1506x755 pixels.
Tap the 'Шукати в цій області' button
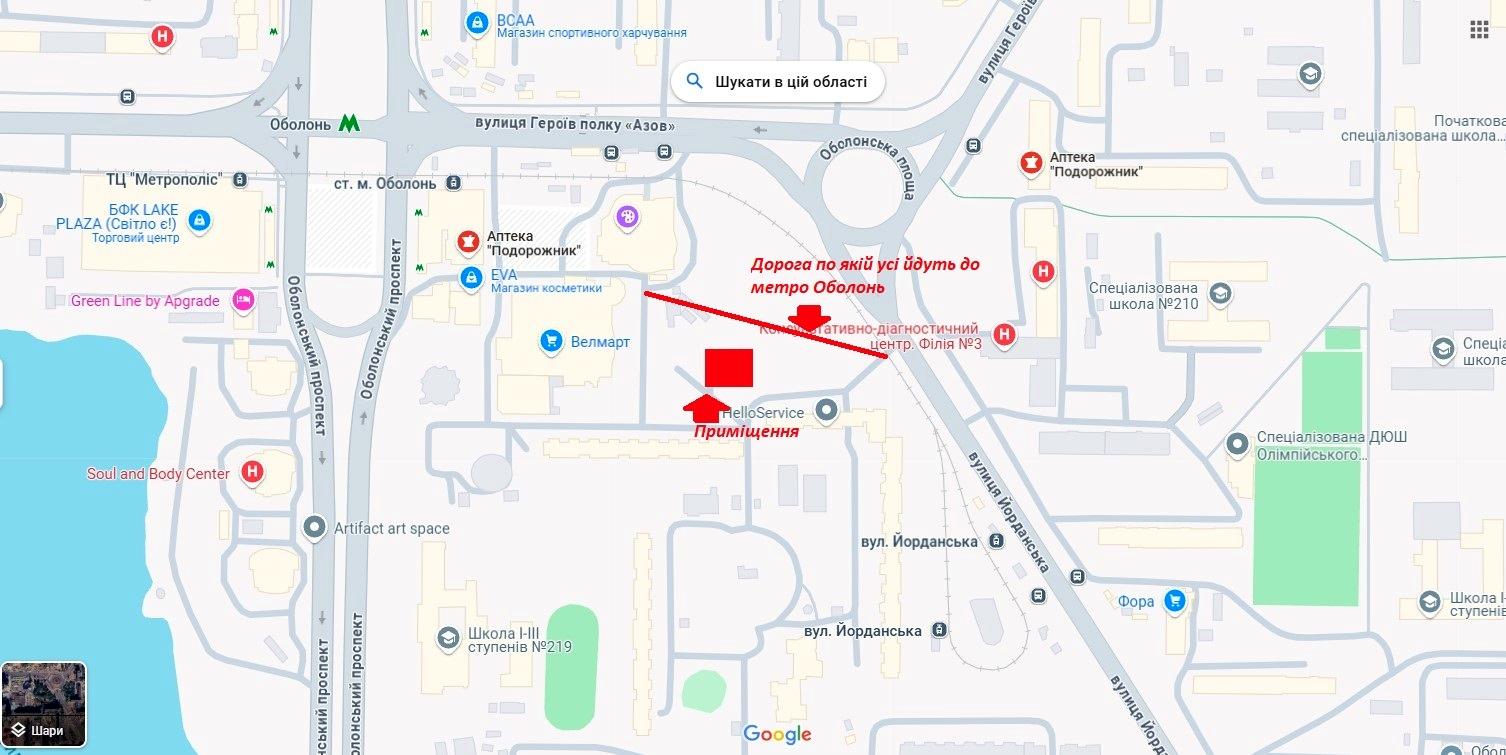[x=777, y=82]
